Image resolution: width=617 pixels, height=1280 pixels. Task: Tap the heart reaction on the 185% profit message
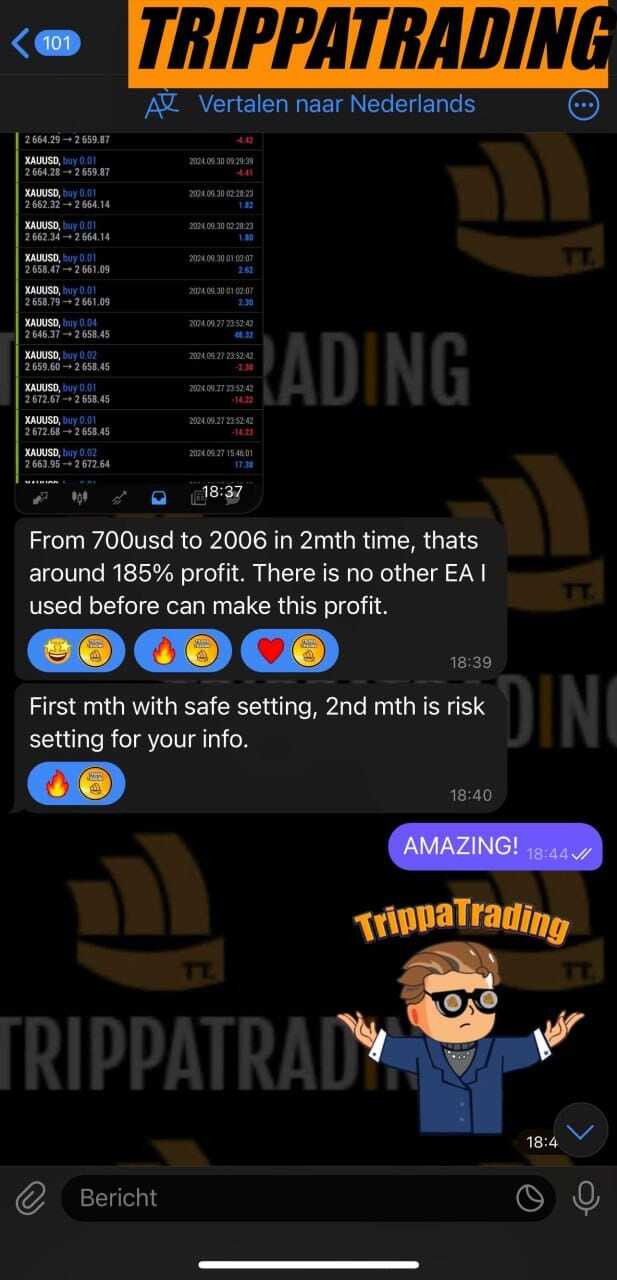(289, 651)
